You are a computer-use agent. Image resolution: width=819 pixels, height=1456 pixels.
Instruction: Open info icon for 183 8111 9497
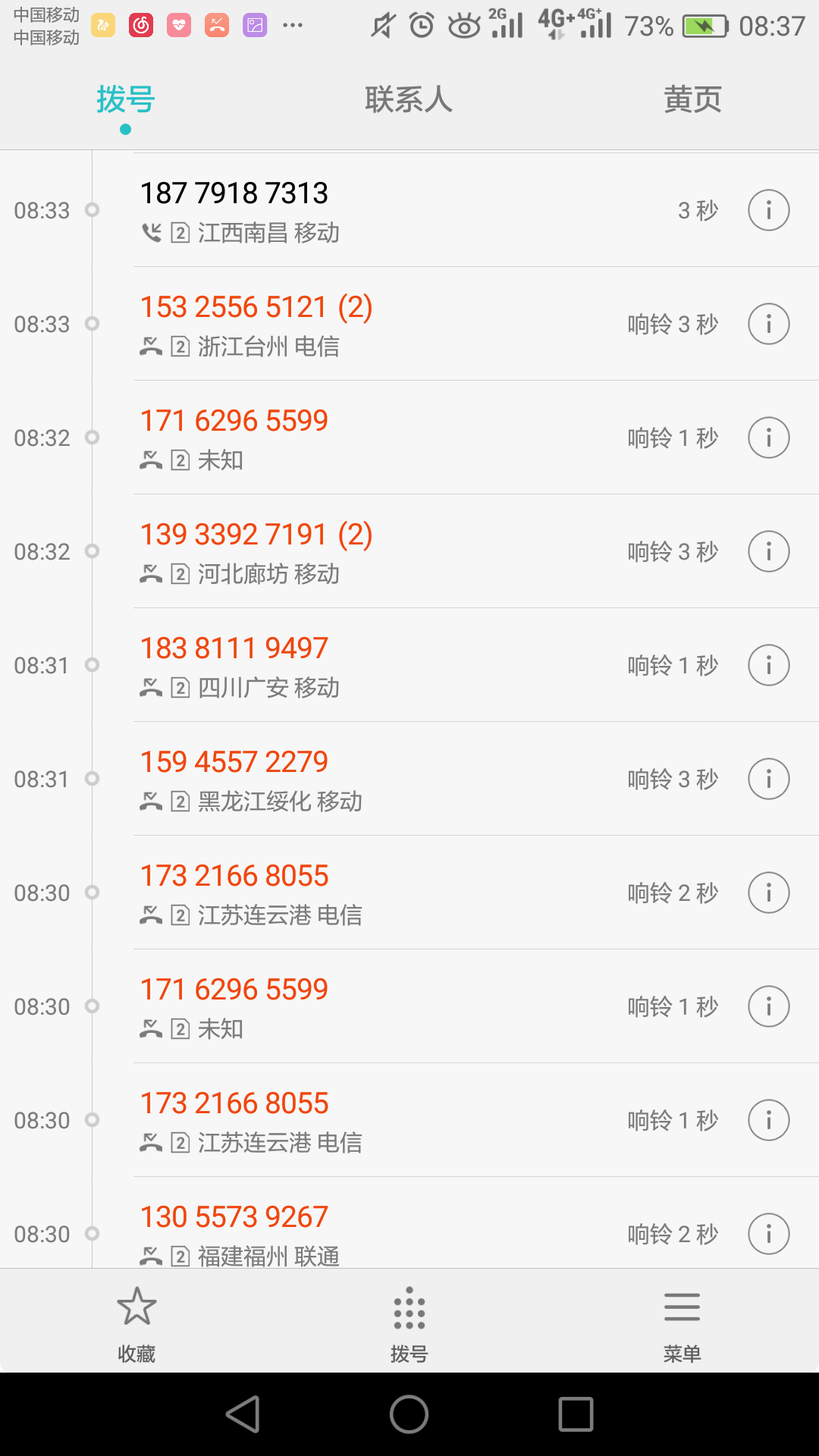[x=768, y=665]
